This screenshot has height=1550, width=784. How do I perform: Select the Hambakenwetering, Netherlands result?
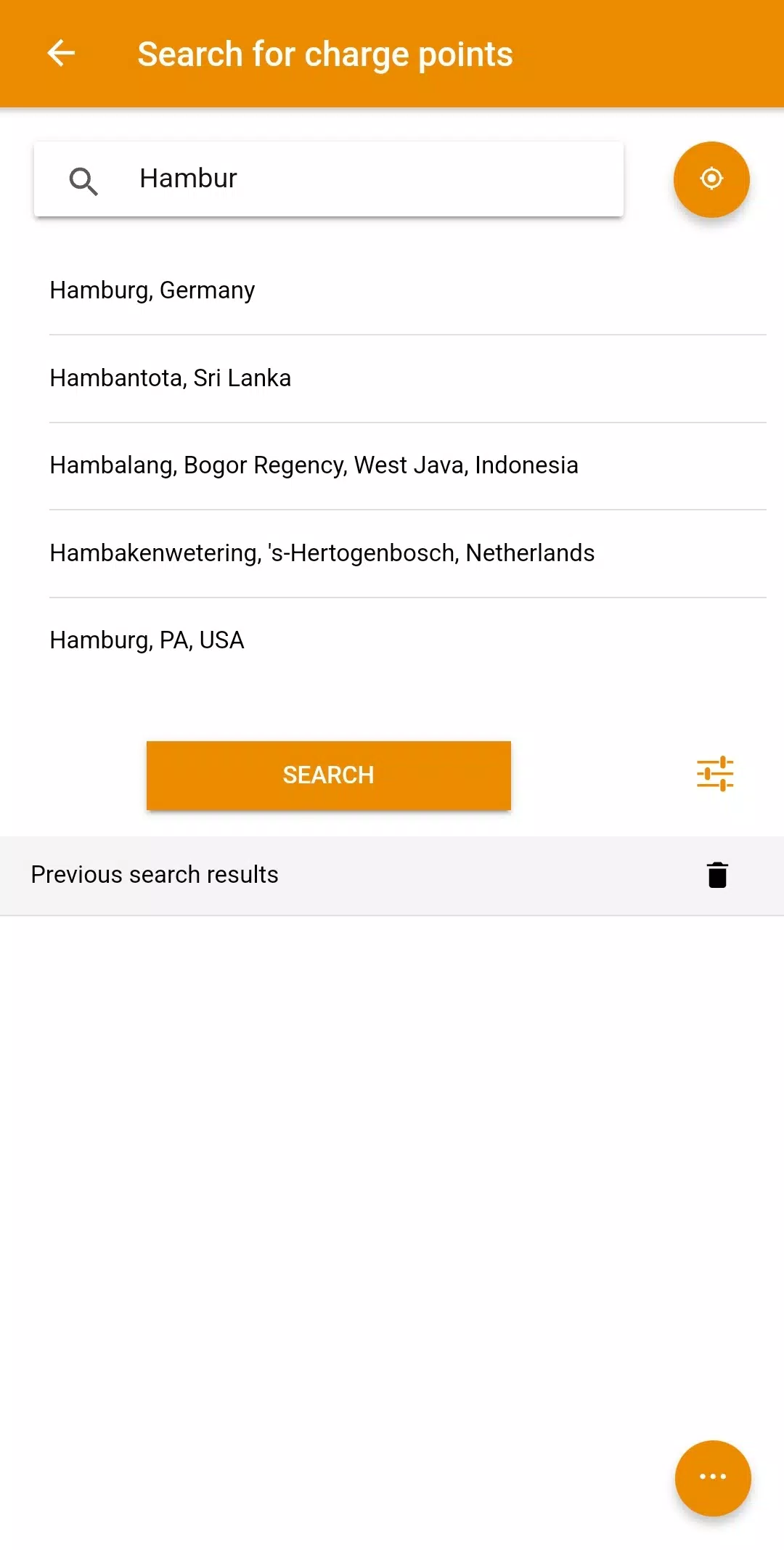[322, 552]
